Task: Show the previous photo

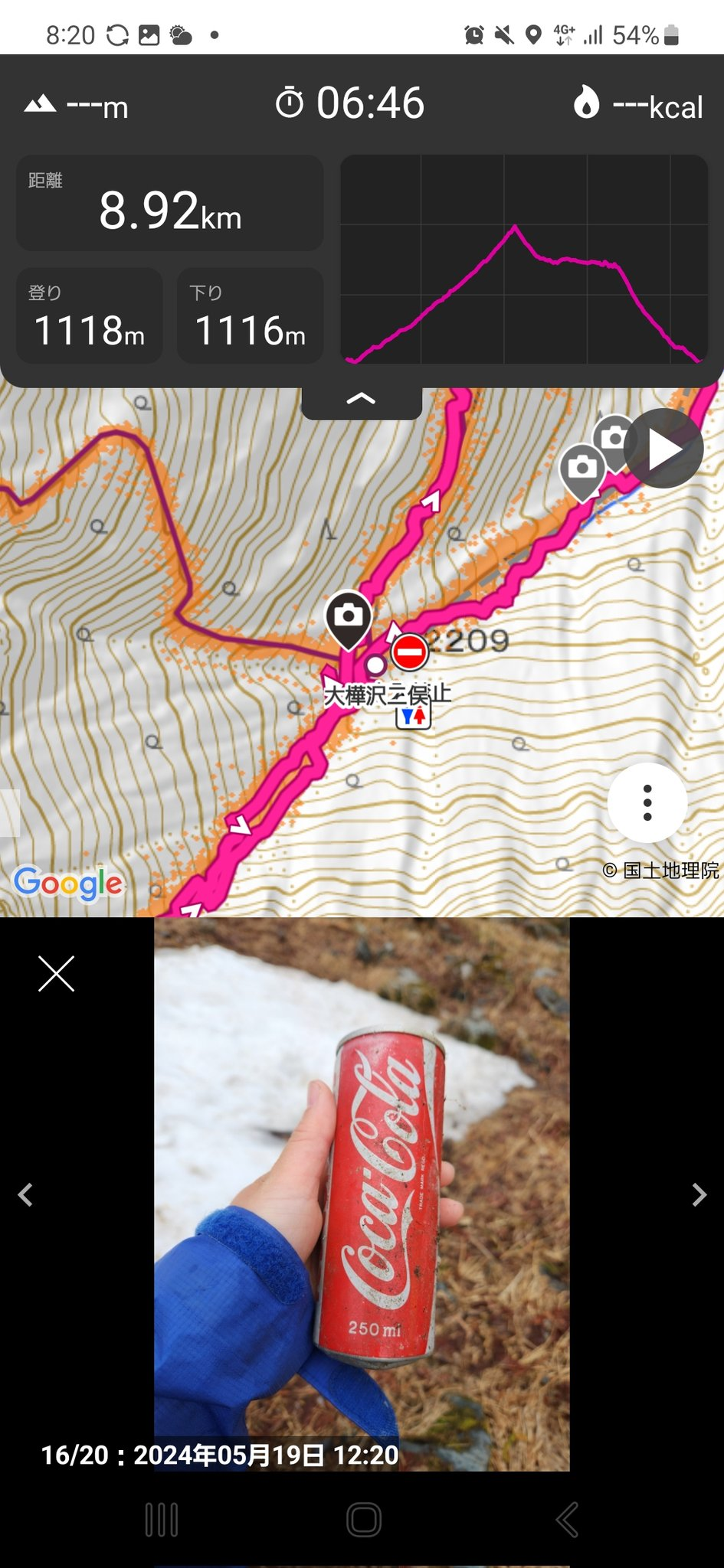Action: 26,1195
